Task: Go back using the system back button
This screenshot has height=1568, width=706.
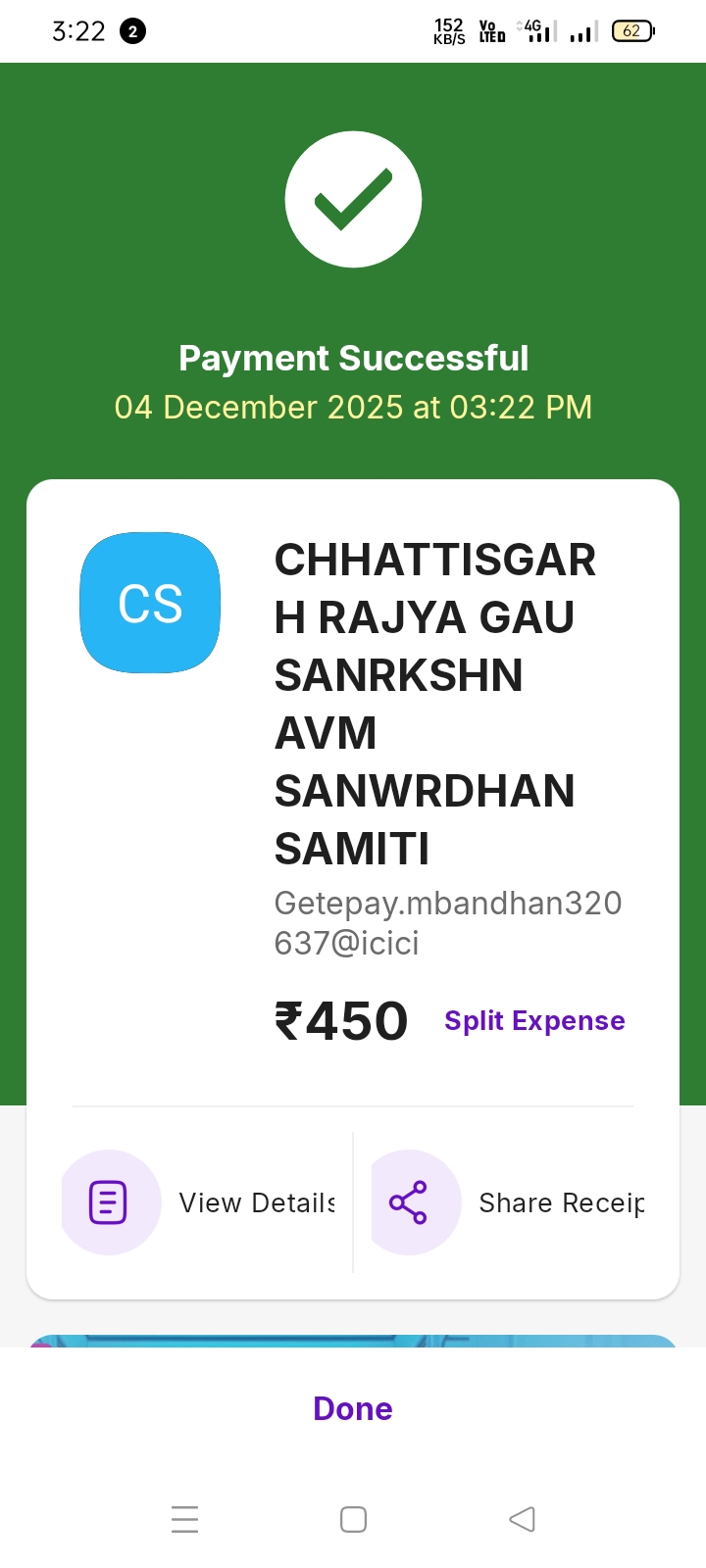Action: point(522,1519)
